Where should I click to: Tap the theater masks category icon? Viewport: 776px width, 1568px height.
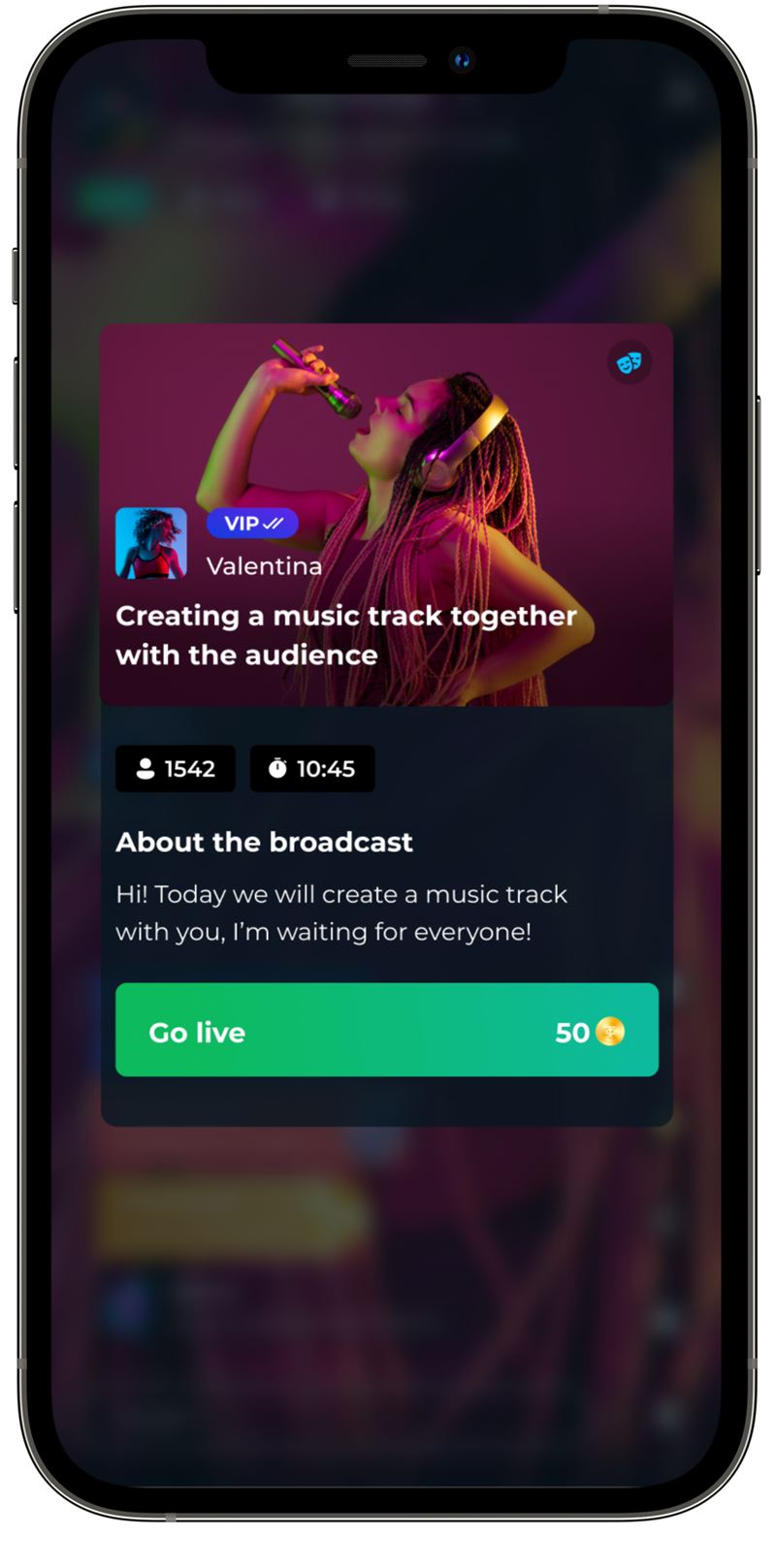point(630,363)
